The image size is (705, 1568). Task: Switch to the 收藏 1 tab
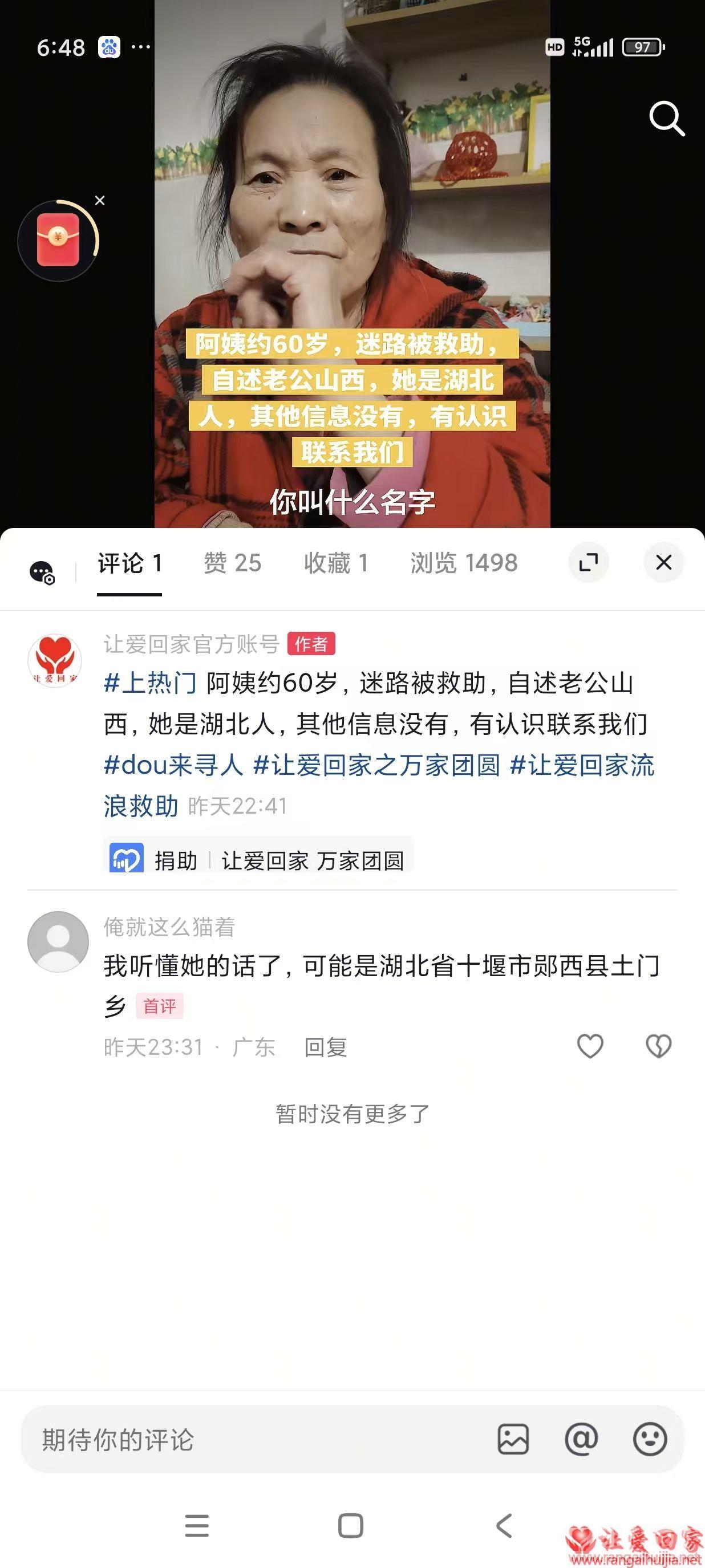[336, 563]
